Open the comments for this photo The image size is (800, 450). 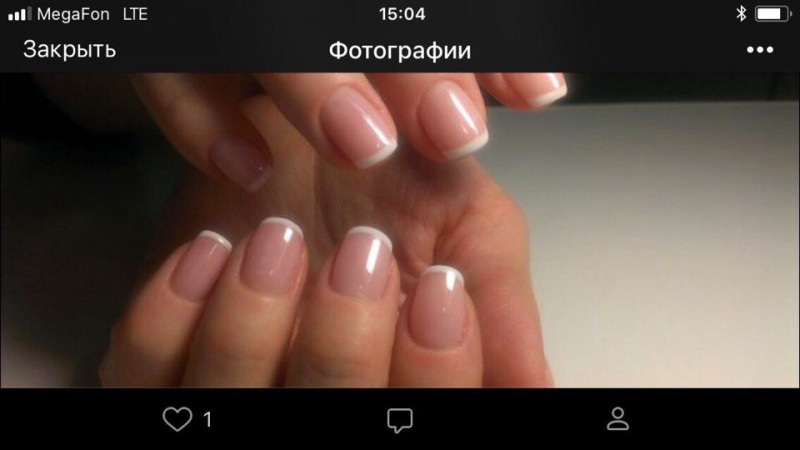(400, 420)
